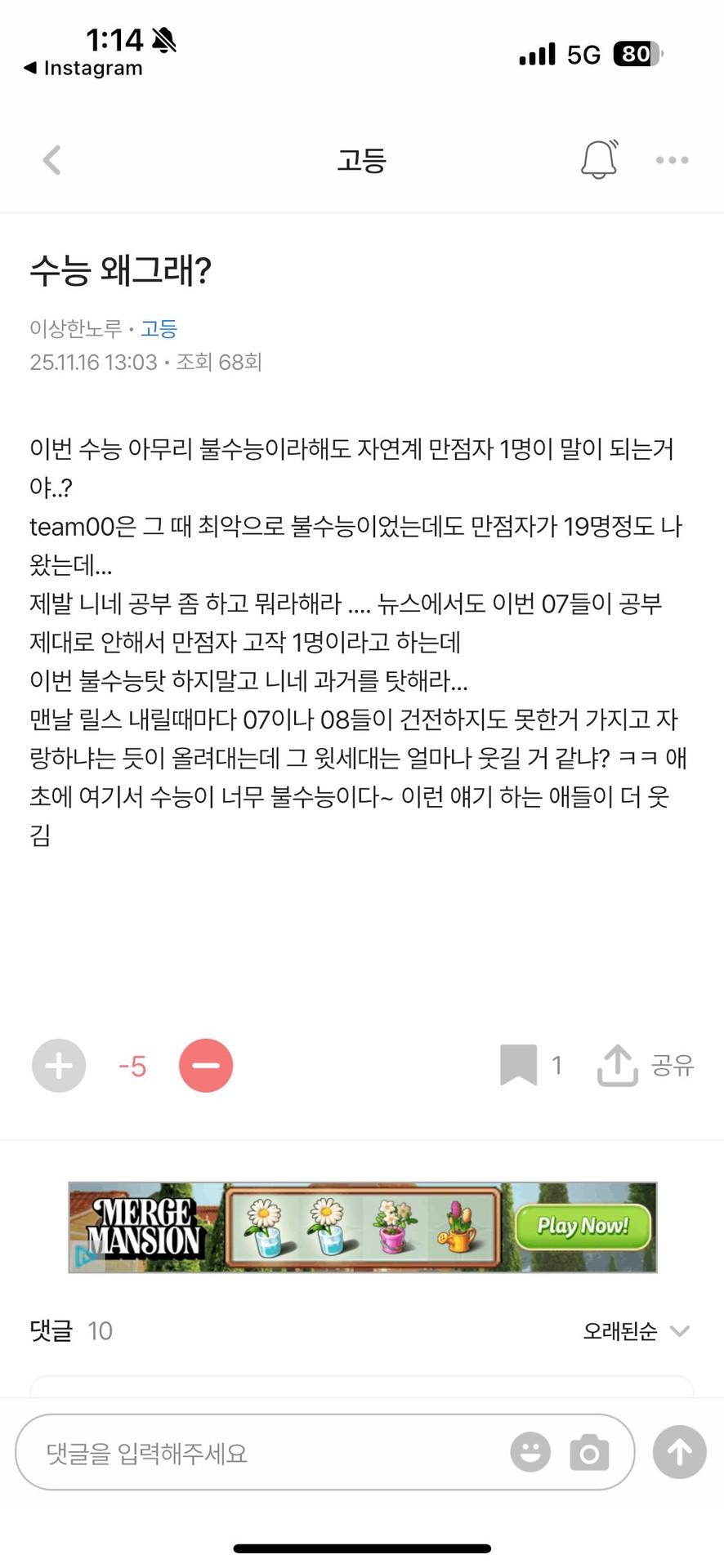Open the more options menu

click(x=672, y=160)
